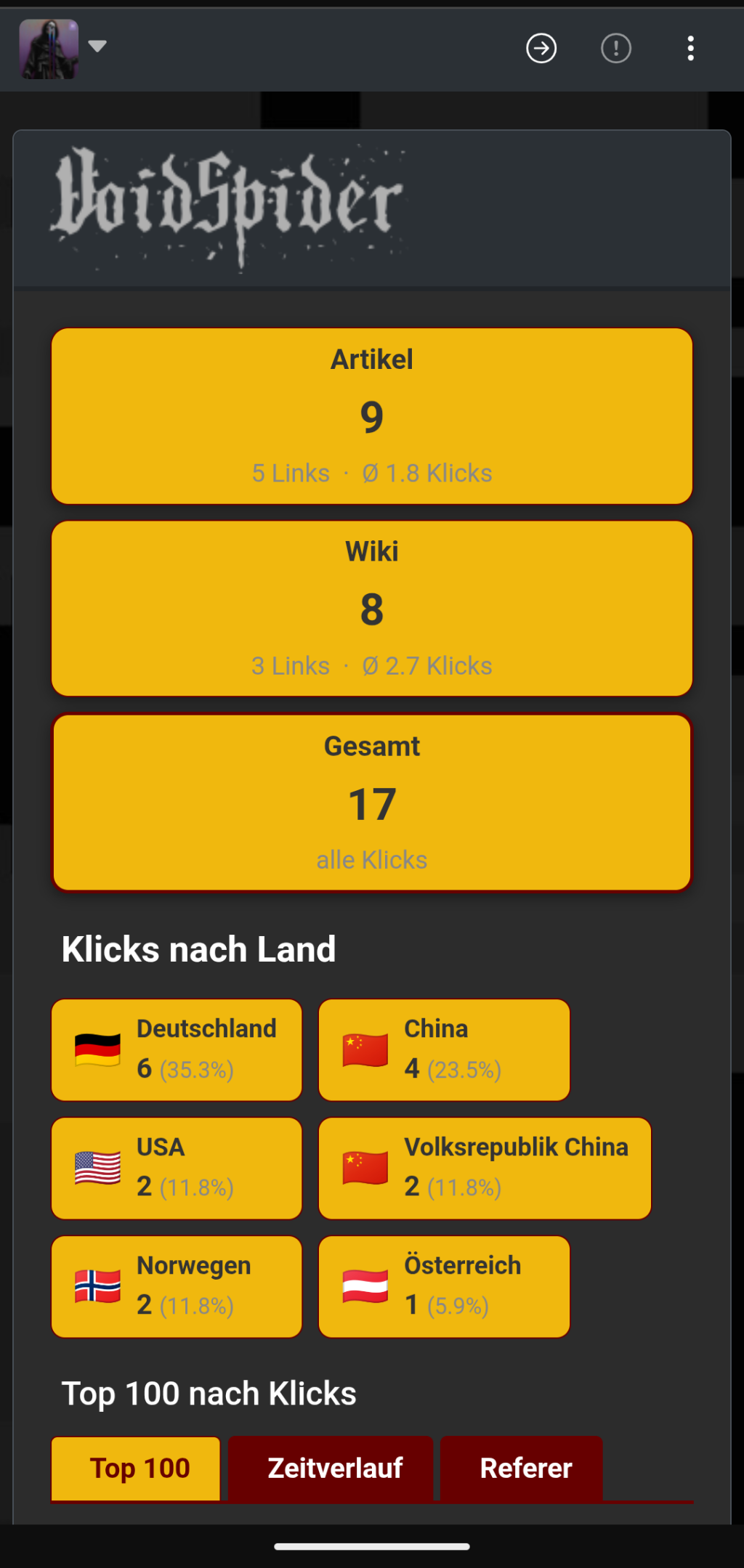Image resolution: width=744 pixels, height=1568 pixels.
Task: Open the three-dot overflow menu
Action: [x=690, y=49]
